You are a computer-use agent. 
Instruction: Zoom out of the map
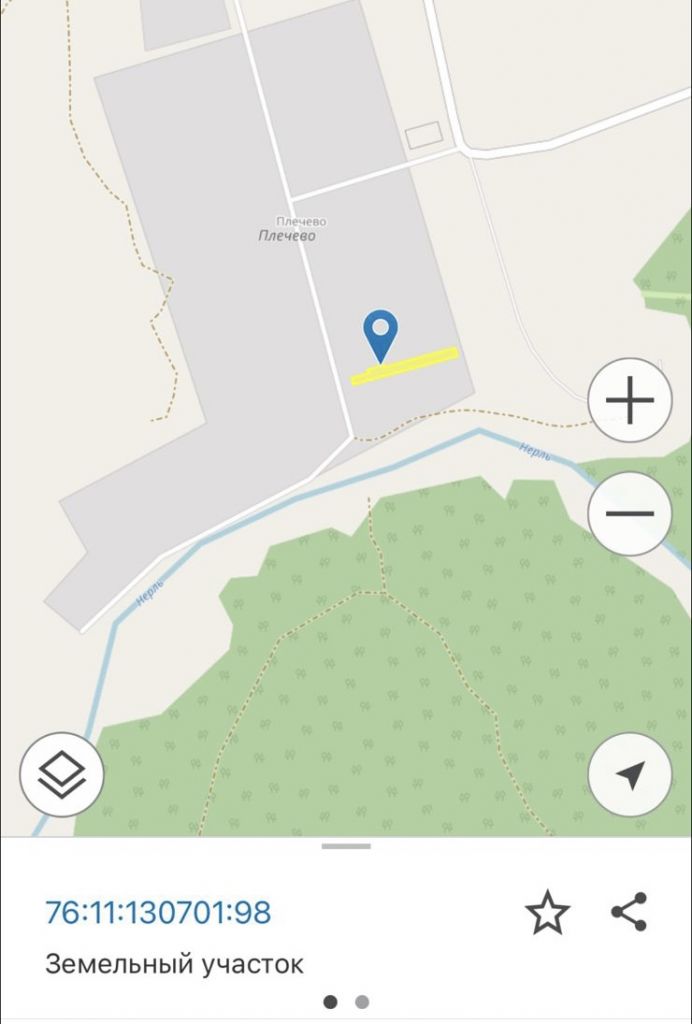tap(630, 514)
